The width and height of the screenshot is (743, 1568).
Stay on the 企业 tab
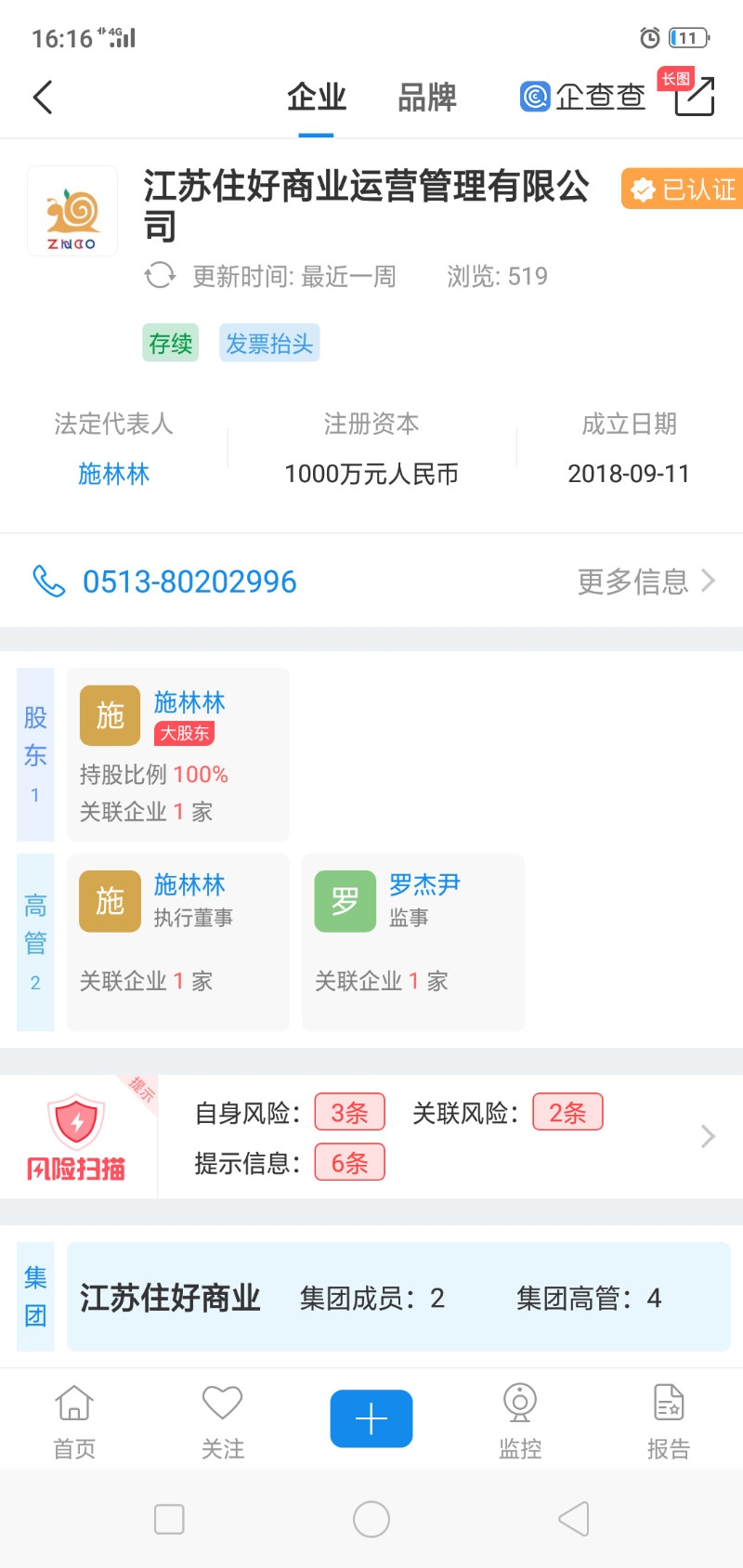[x=316, y=97]
